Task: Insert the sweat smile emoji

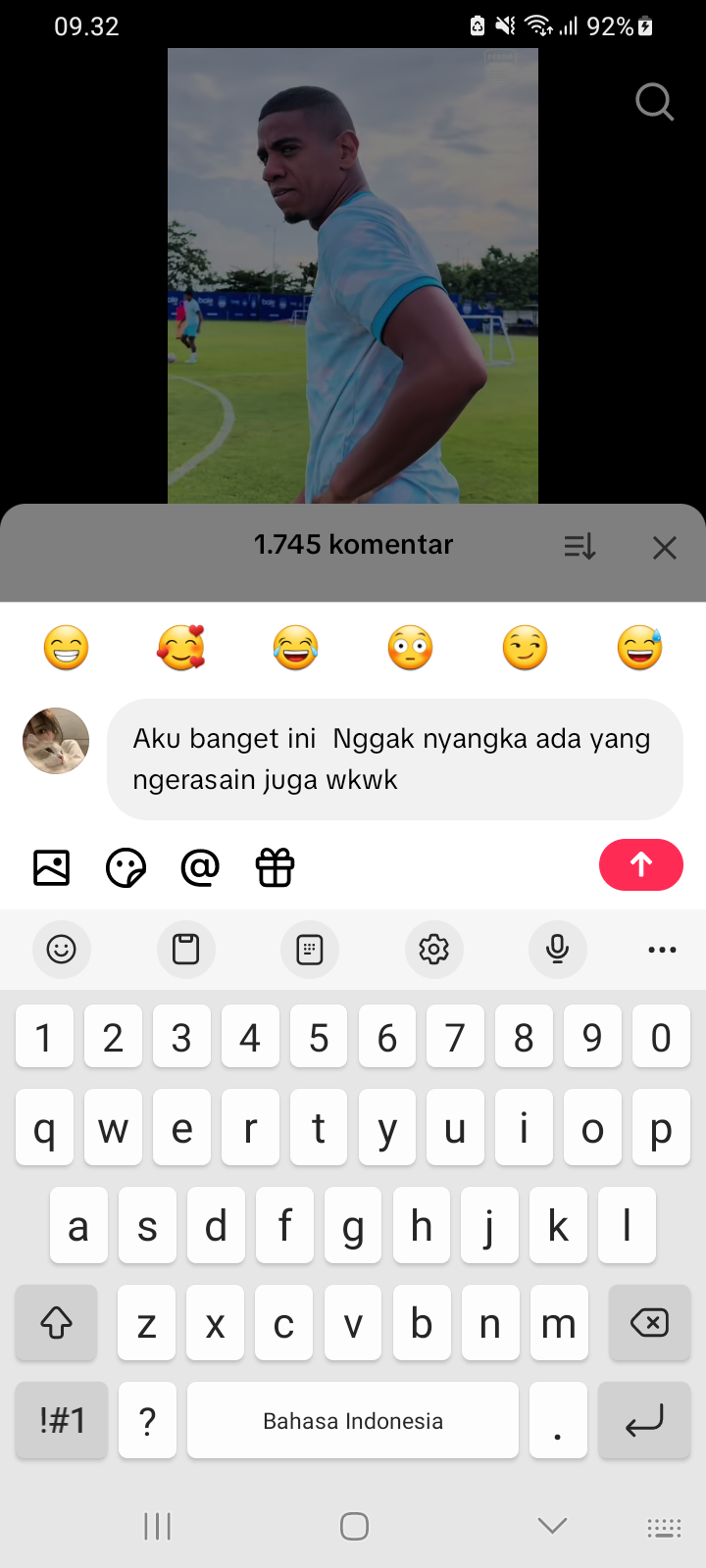Action: [639, 648]
